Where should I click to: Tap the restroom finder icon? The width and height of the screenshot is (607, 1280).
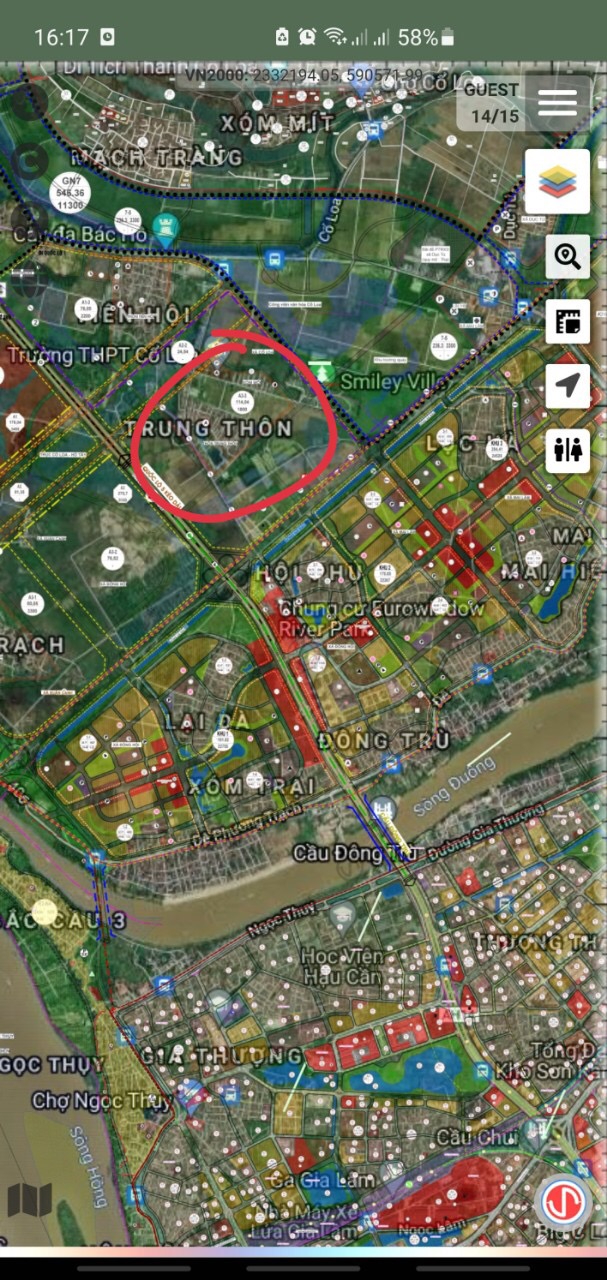point(567,451)
